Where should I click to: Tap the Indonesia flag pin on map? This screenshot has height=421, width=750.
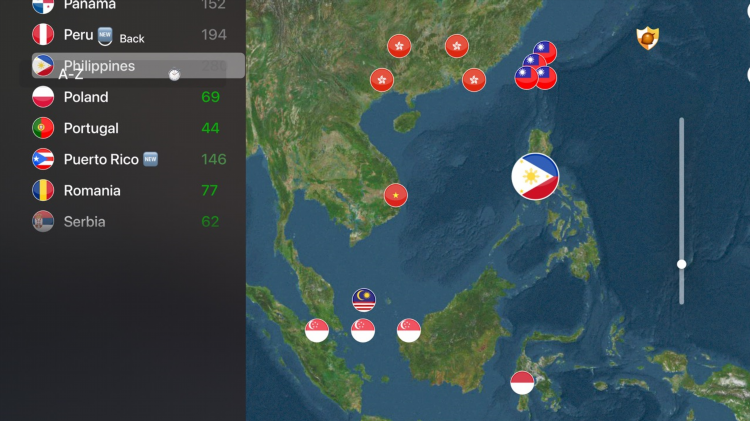(522, 382)
